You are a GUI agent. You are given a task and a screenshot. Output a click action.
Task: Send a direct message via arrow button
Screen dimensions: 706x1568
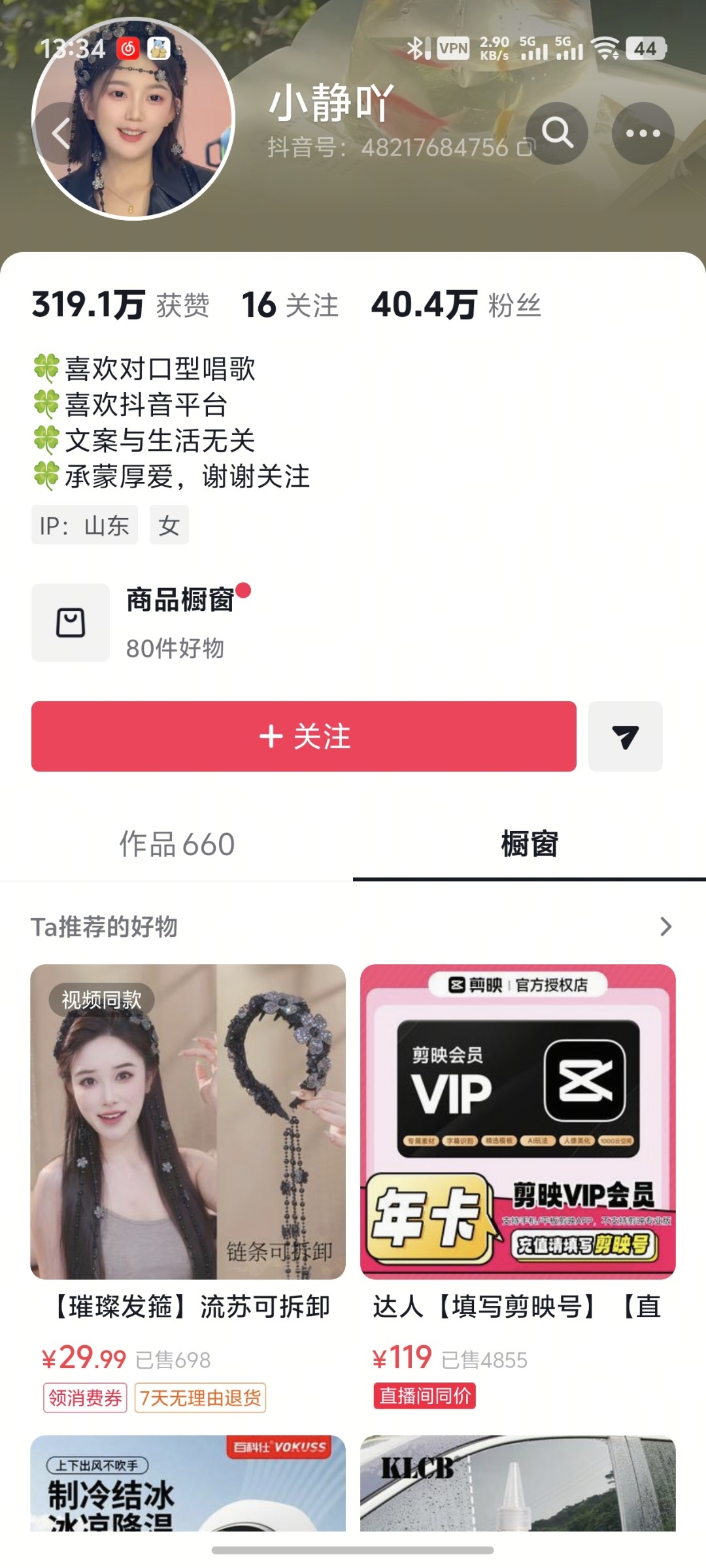[x=626, y=736]
